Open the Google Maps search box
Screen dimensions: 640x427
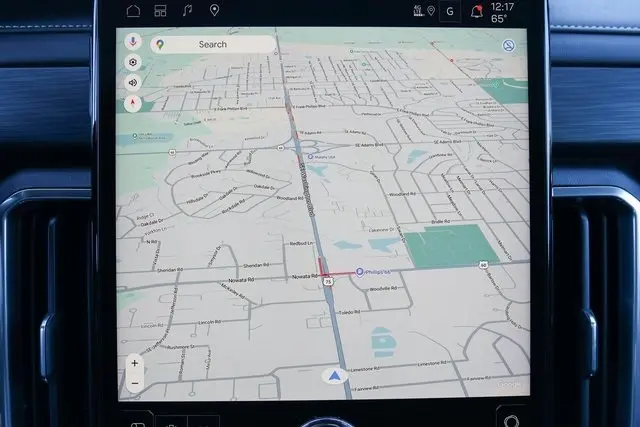coord(212,44)
